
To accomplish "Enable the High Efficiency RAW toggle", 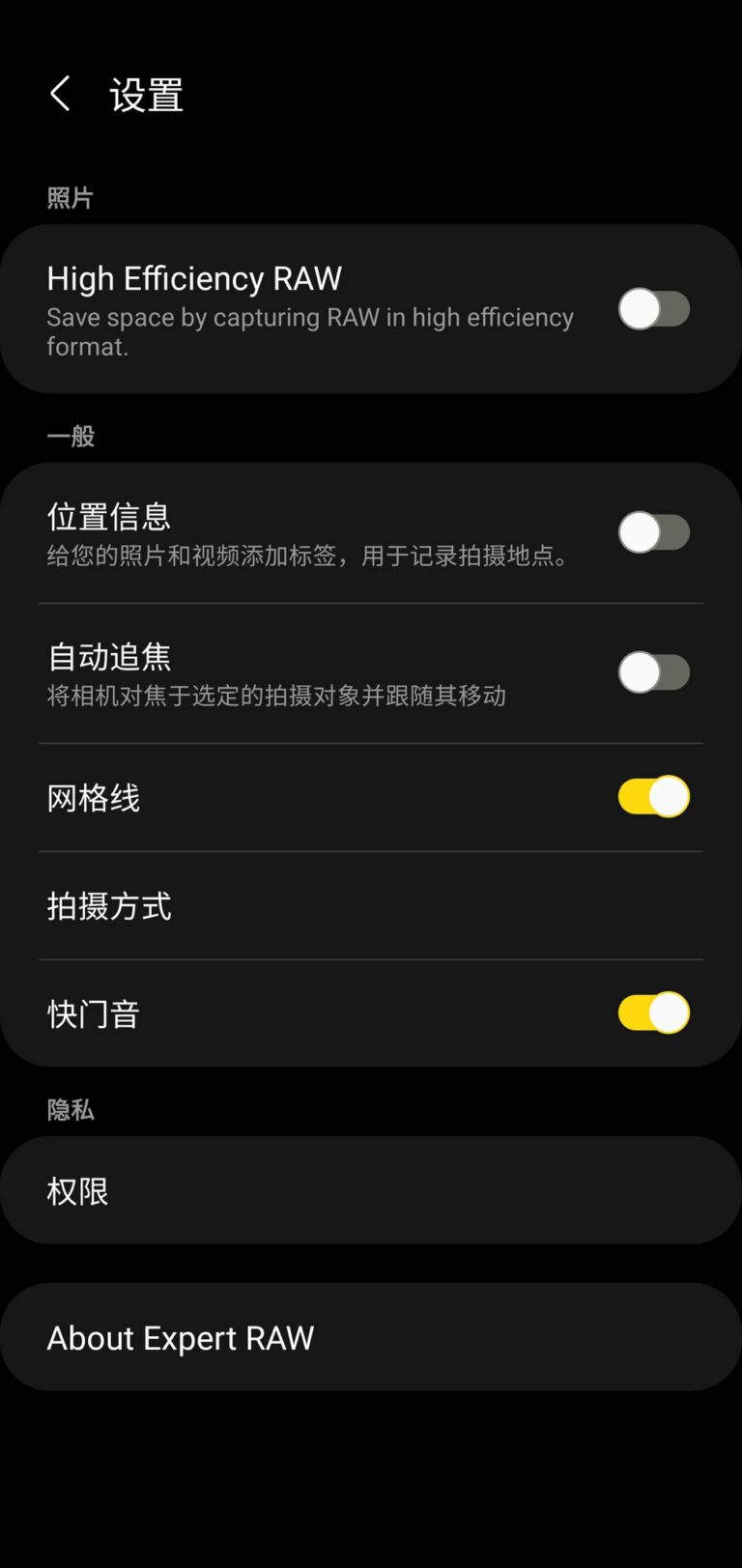I will point(653,308).
